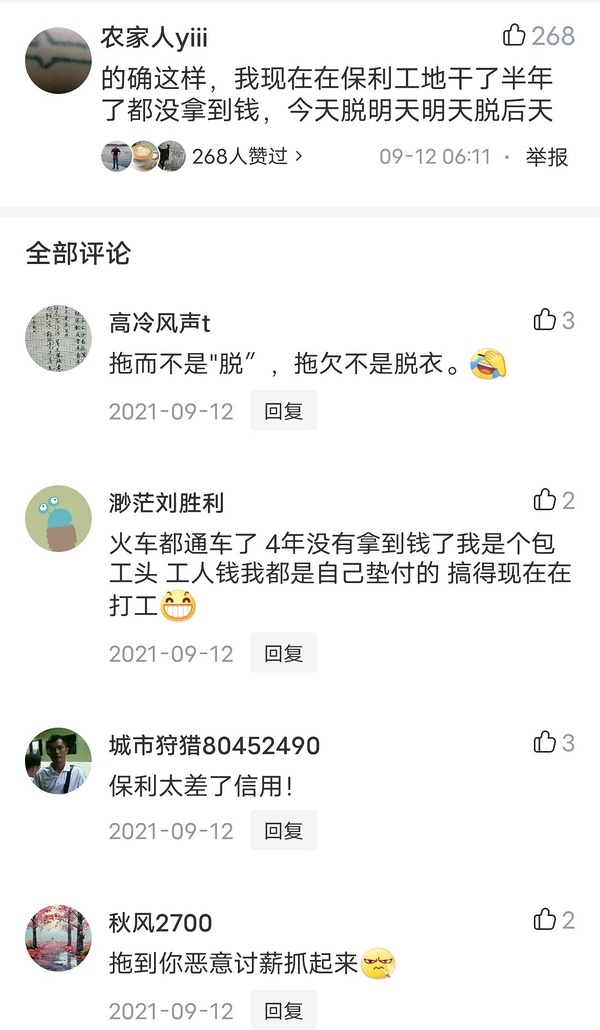Image resolution: width=600 pixels, height=1030 pixels.
Task: Open 农家人yiii's profile avatar
Action: (58, 60)
